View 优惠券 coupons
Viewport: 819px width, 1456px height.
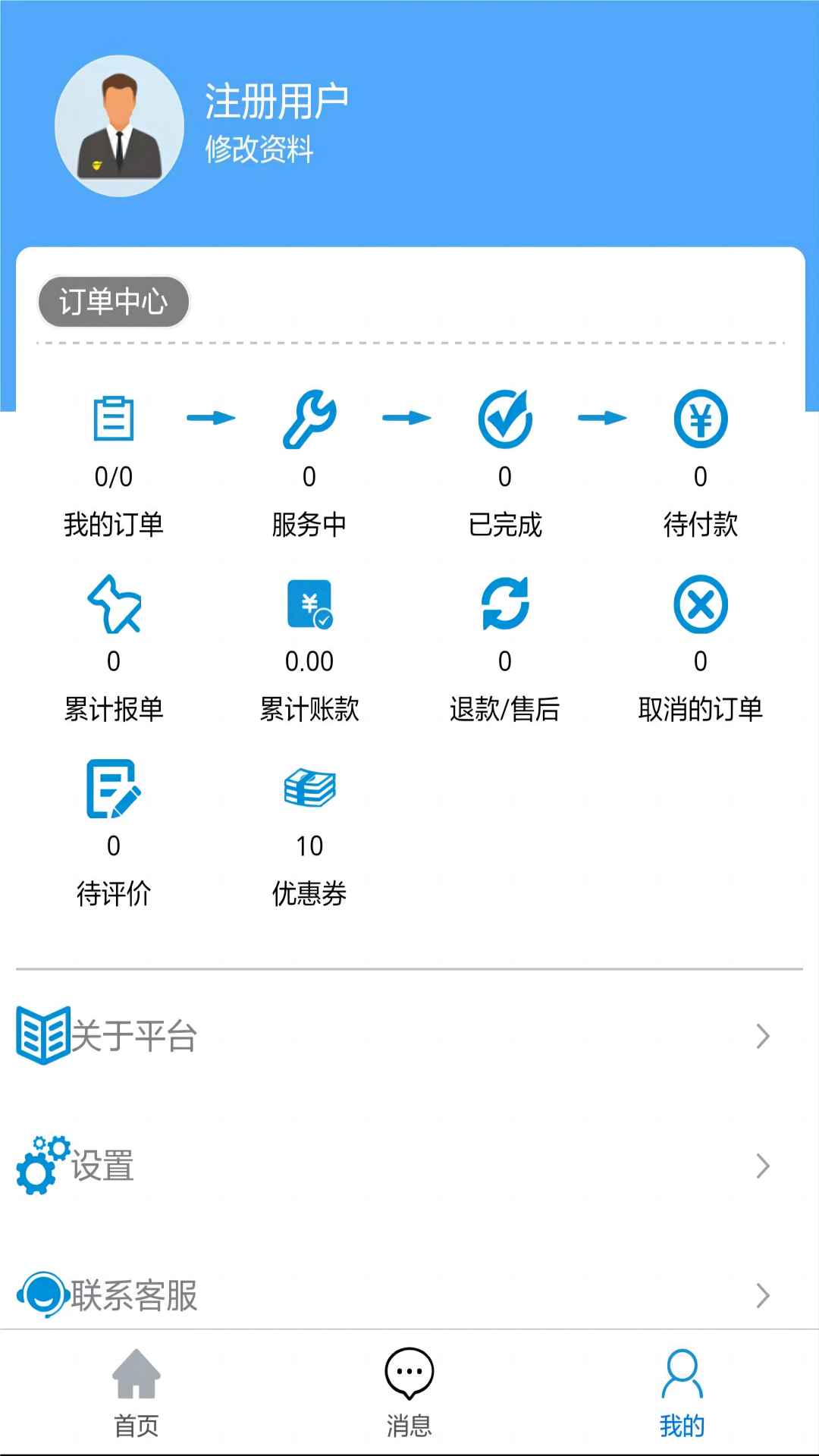(309, 833)
